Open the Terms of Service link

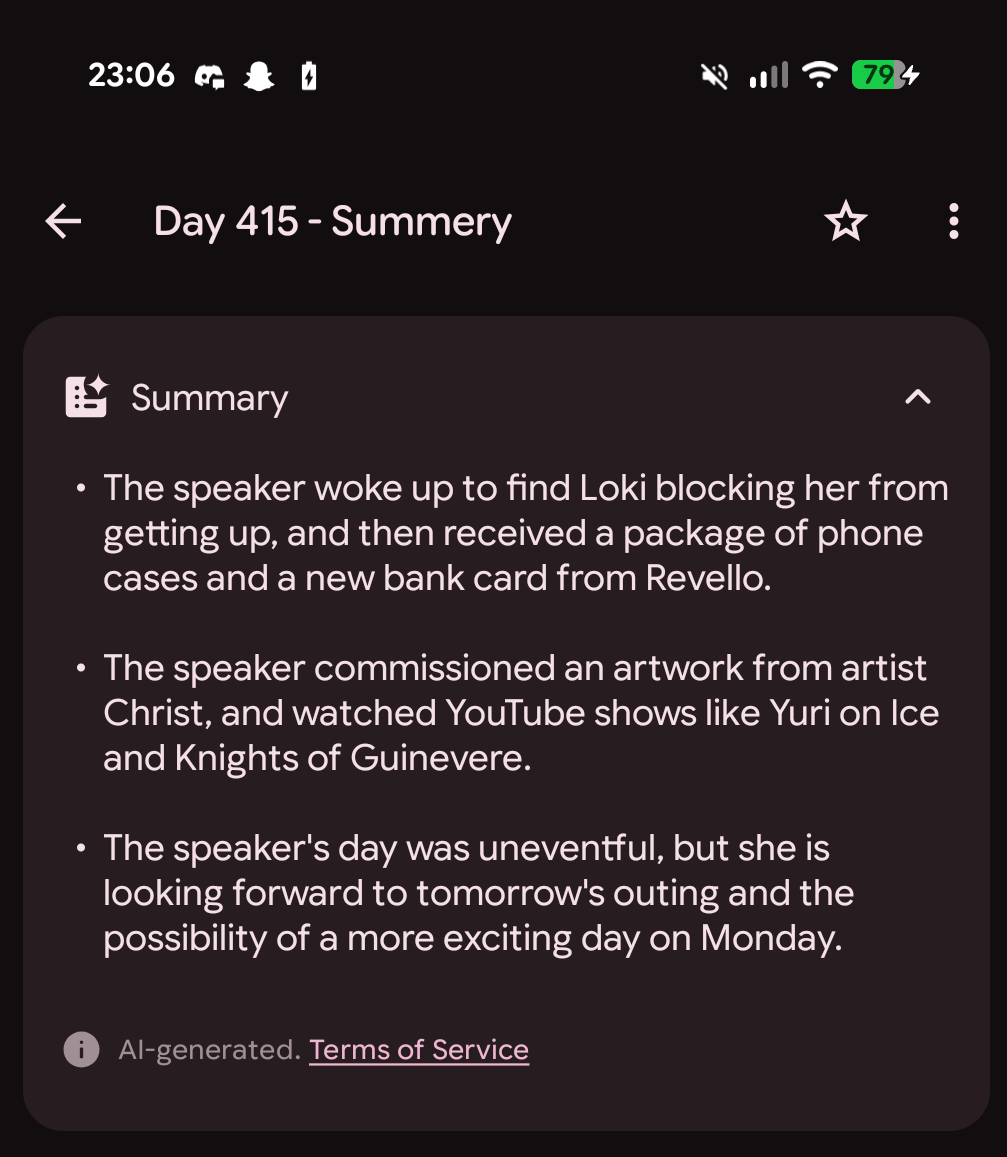point(418,1050)
